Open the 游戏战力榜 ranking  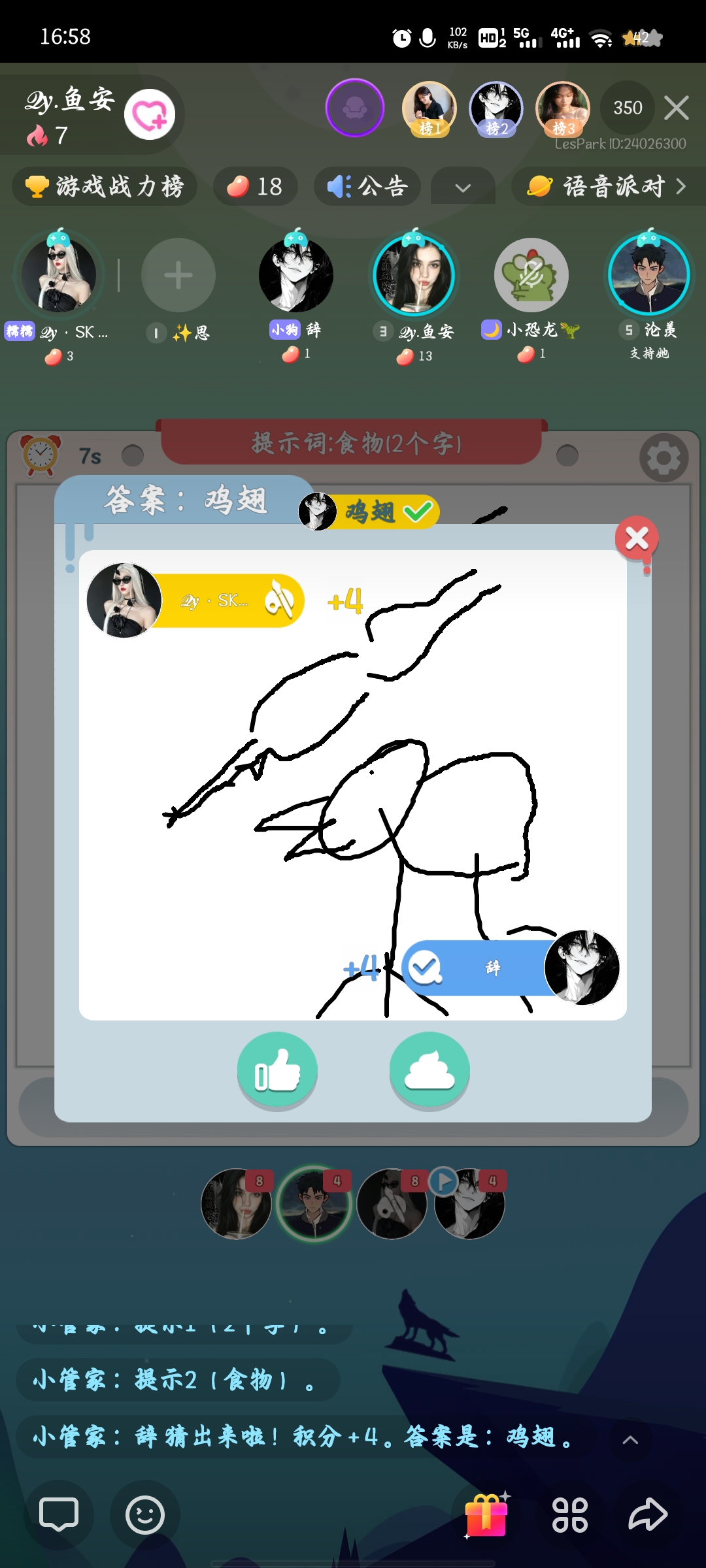105,186
